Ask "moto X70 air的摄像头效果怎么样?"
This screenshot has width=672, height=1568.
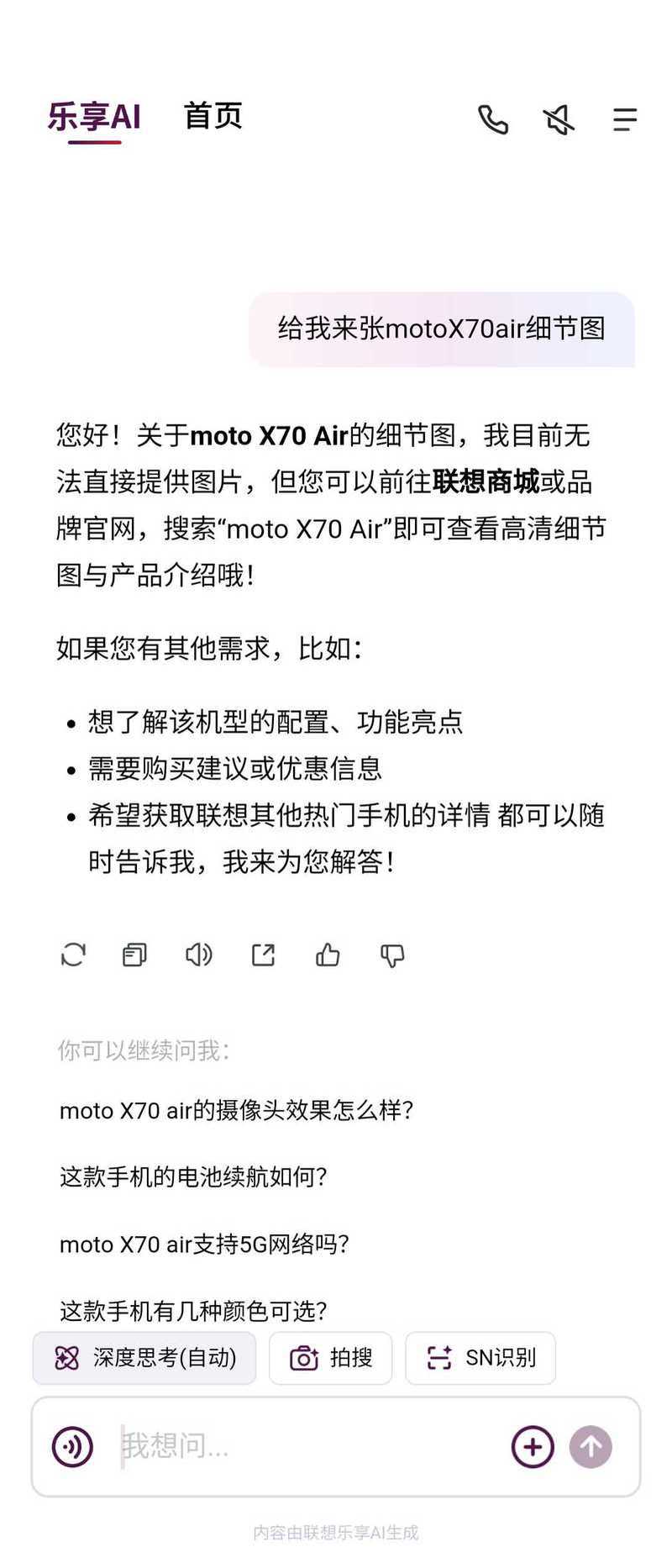click(x=236, y=1111)
